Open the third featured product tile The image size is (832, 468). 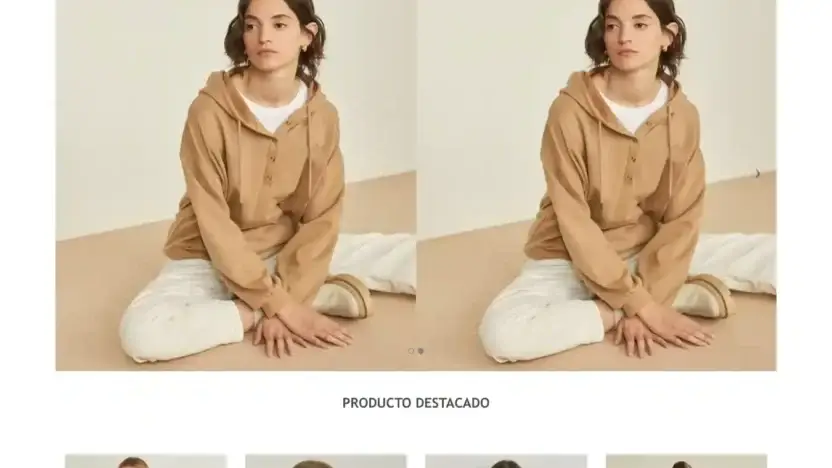[x=506, y=461]
